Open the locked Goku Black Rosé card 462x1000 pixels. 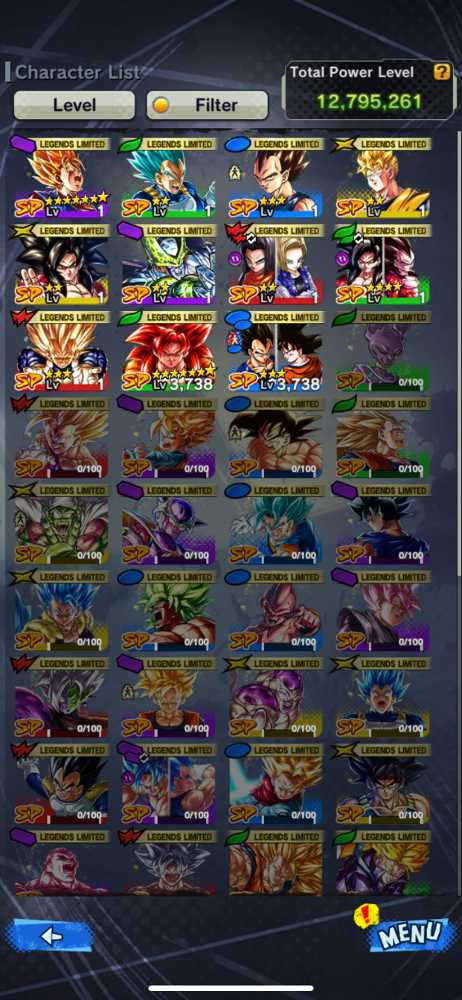coord(382,612)
